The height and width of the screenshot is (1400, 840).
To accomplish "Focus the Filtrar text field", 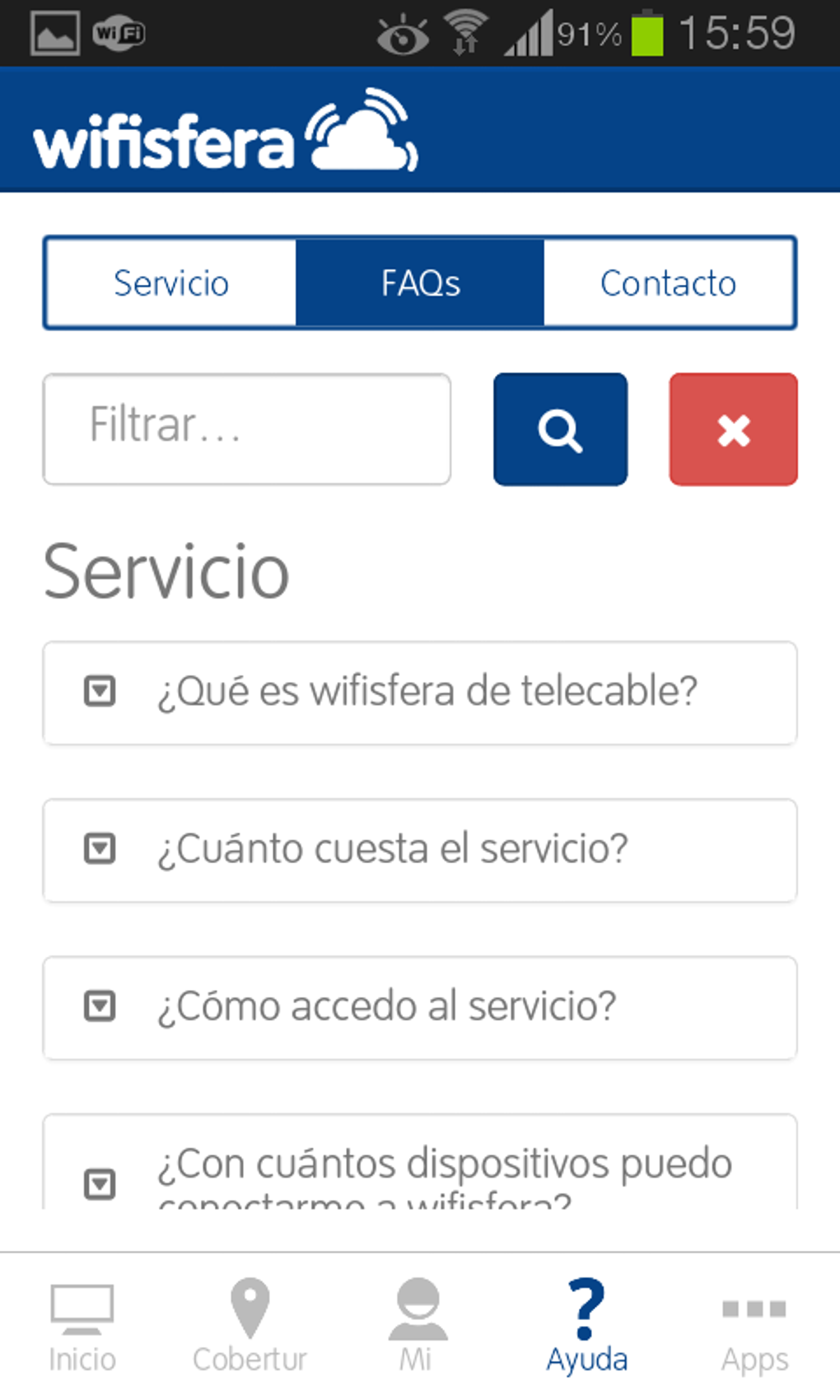I will pos(247,429).
